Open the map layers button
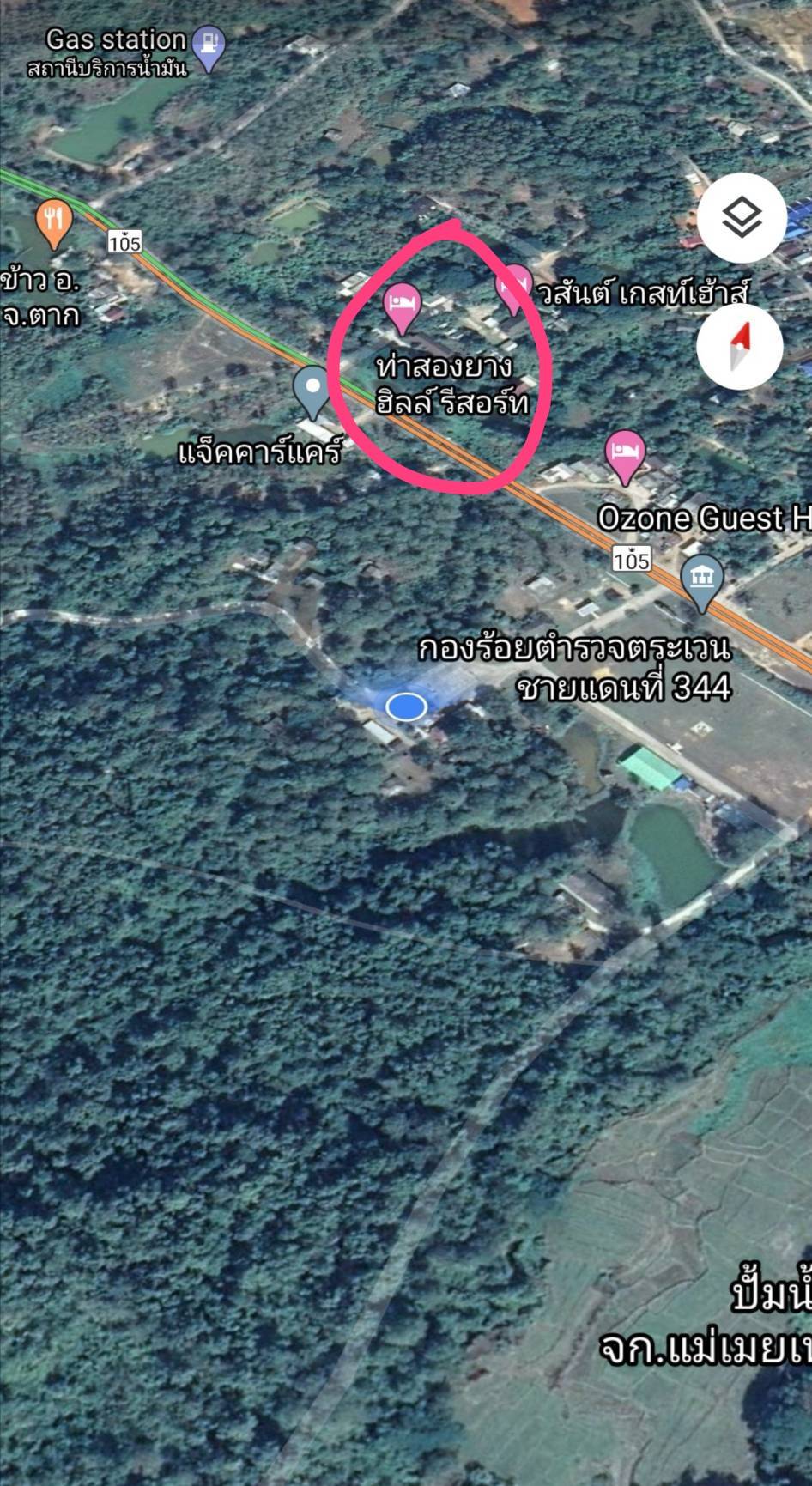Screen dimensions: 812x1486 [x=742, y=218]
